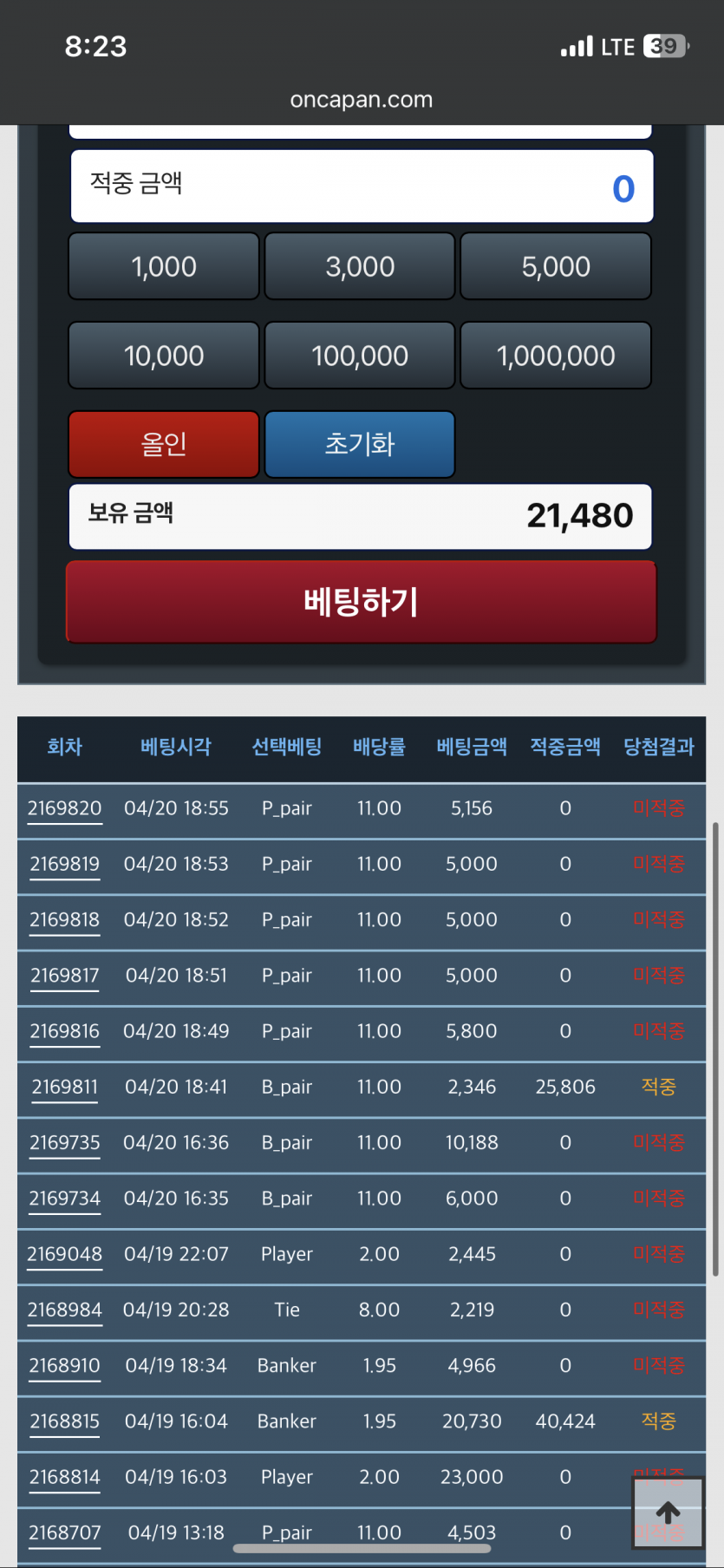Open round 2169735 link
Viewport: 724px width, 1568px height.
click(65, 1143)
